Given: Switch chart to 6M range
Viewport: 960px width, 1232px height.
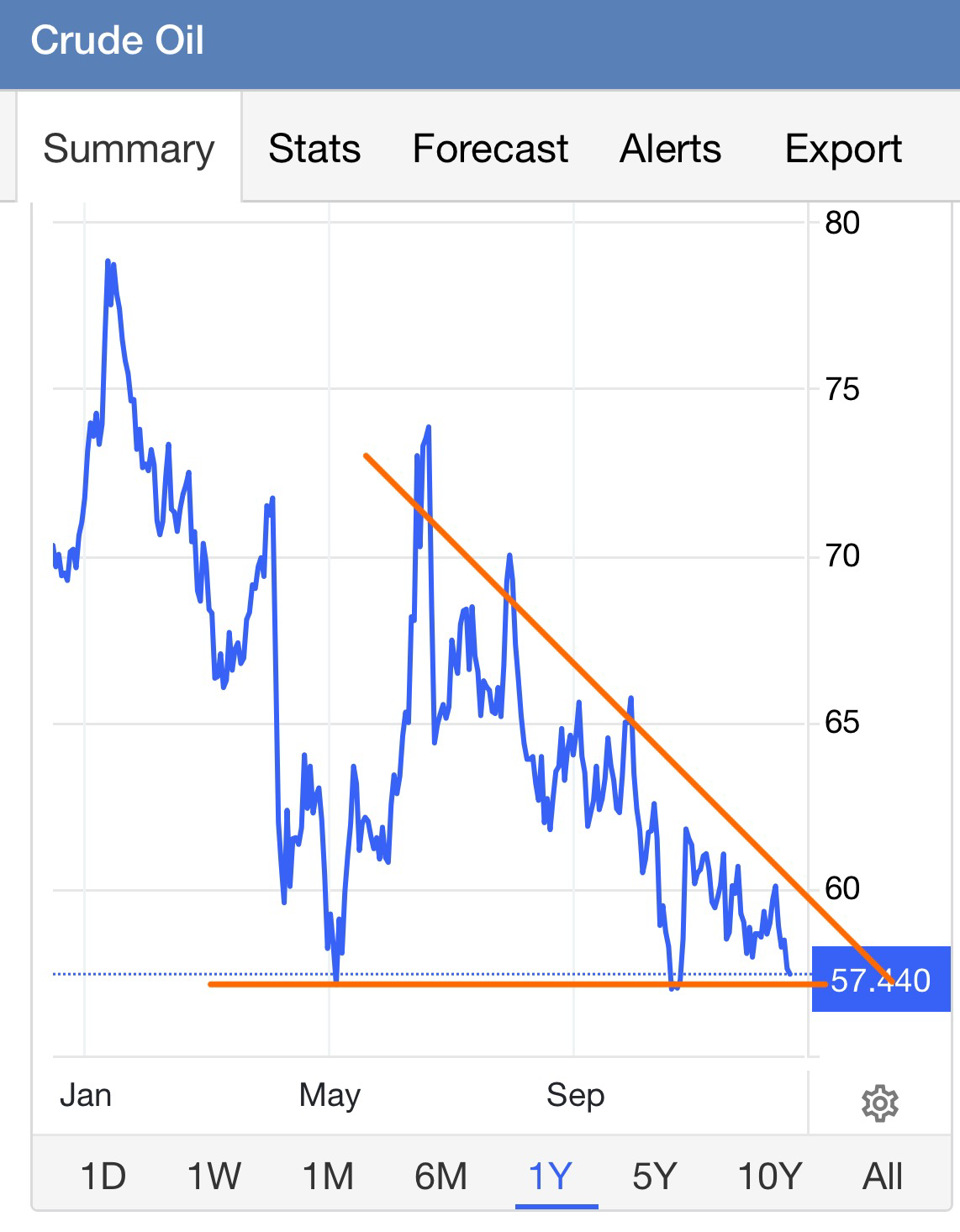Looking at the screenshot, I should coord(440,1176).
